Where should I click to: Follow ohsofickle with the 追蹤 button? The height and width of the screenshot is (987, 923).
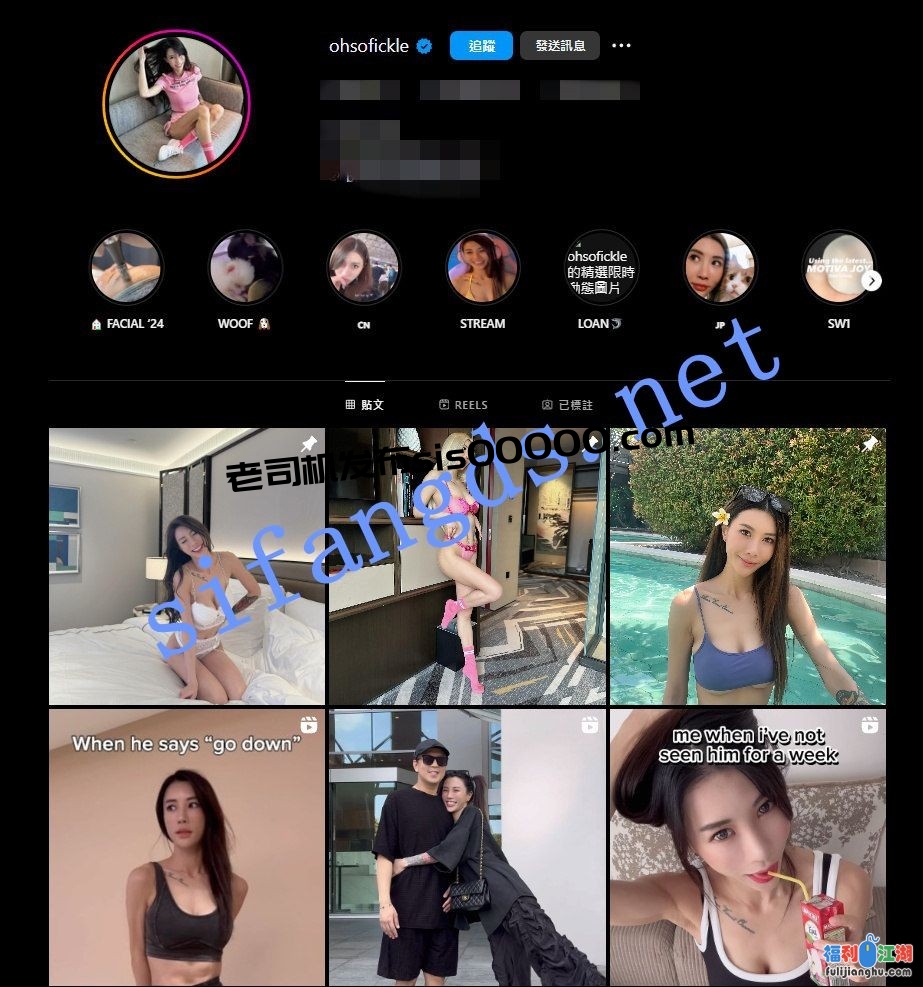coord(481,46)
